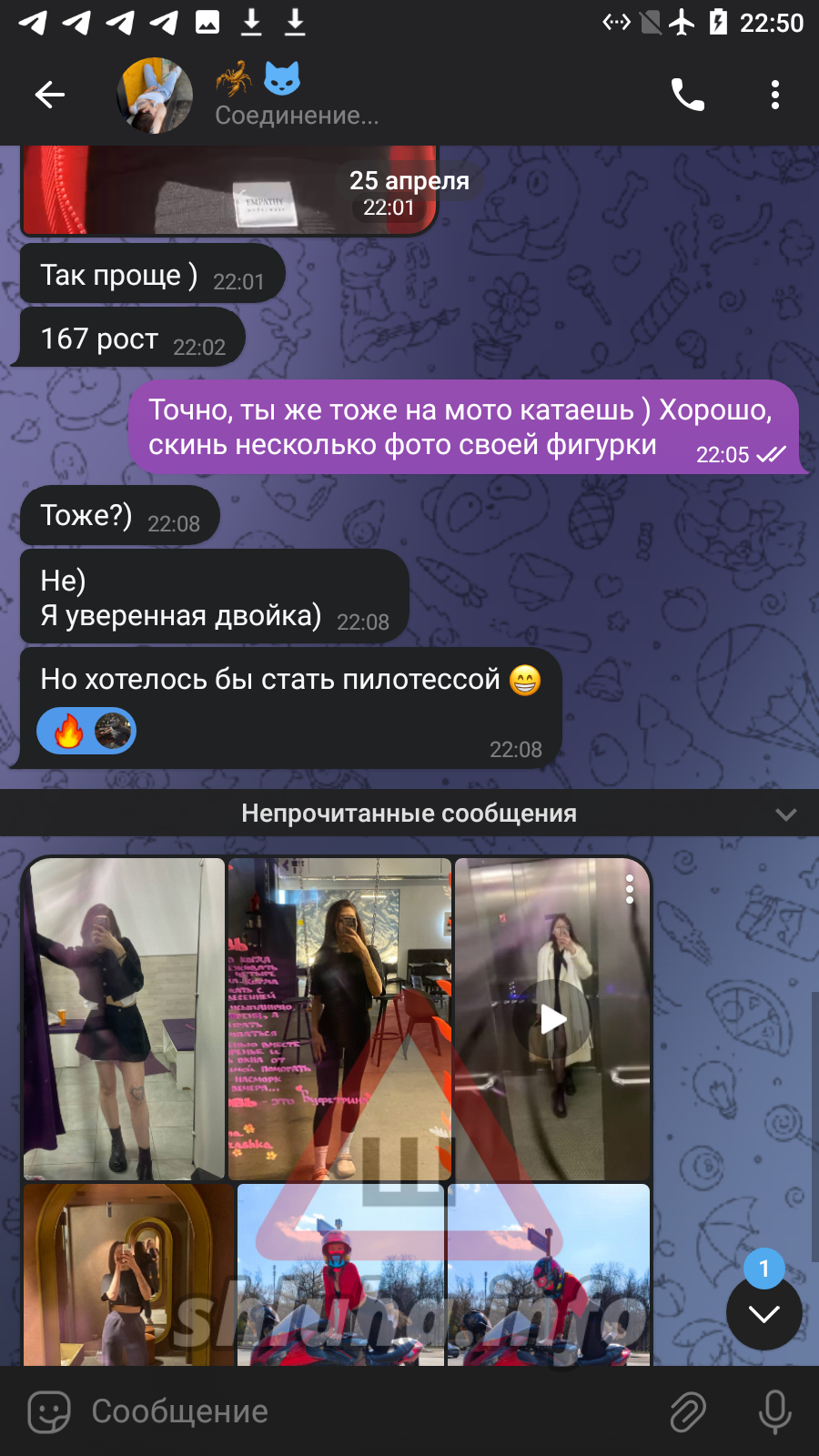Screen dimensions: 819x1456
Task: Open the mirror selfie in the black skirt
Action: click(x=125, y=1019)
